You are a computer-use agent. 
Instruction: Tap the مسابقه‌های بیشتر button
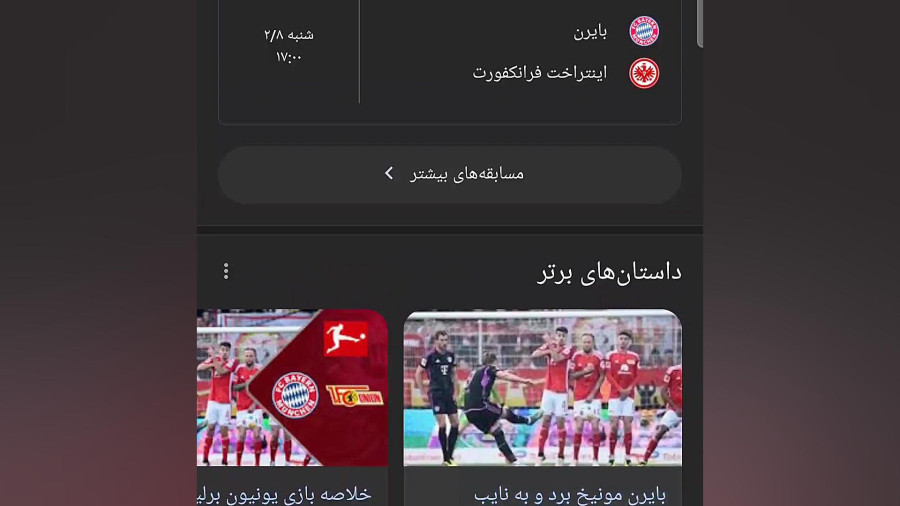pyautogui.click(x=450, y=174)
